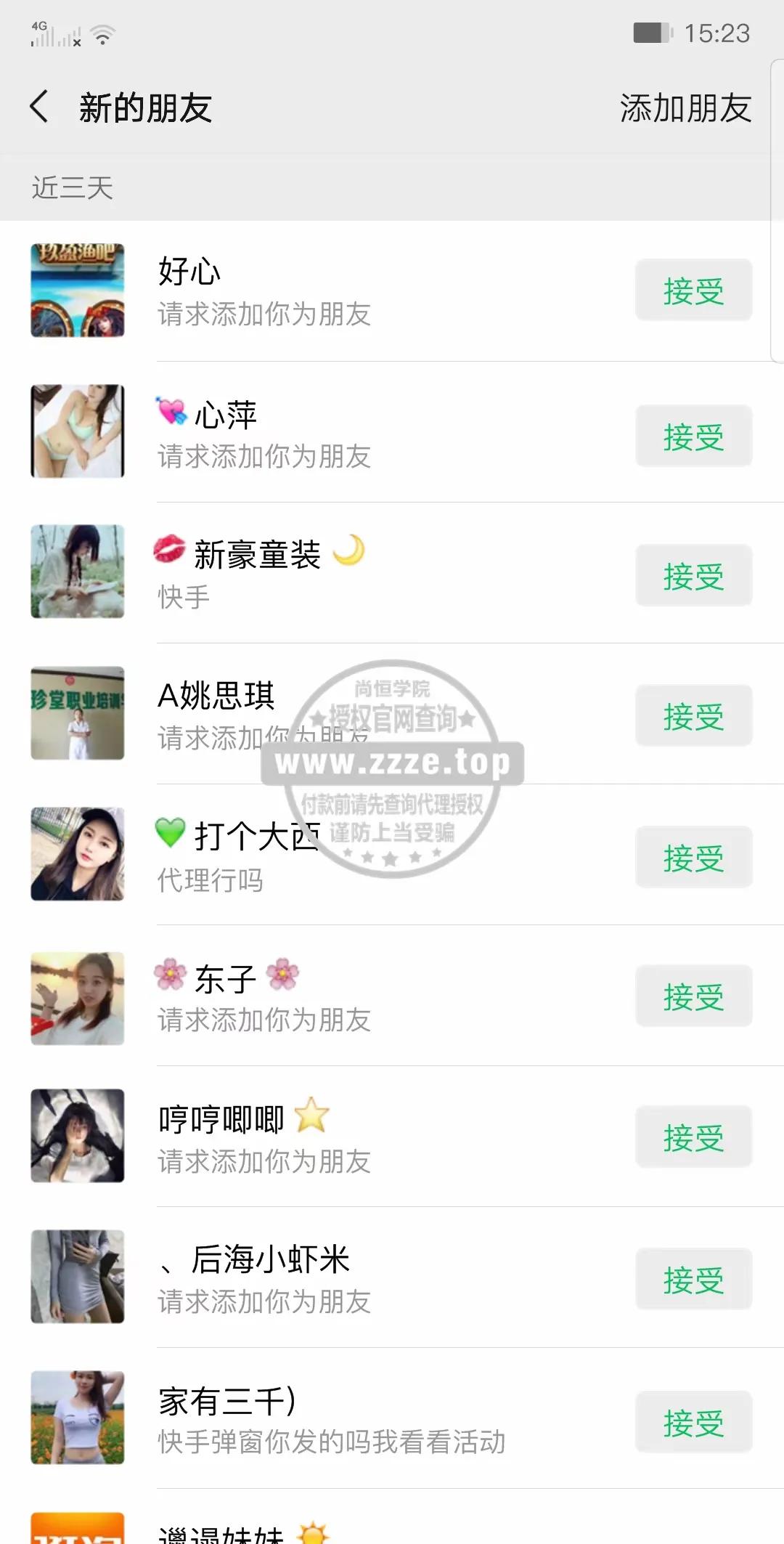The width and height of the screenshot is (784, 1544).
Task: Accept the request from 打个大西
Action: [x=693, y=858]
